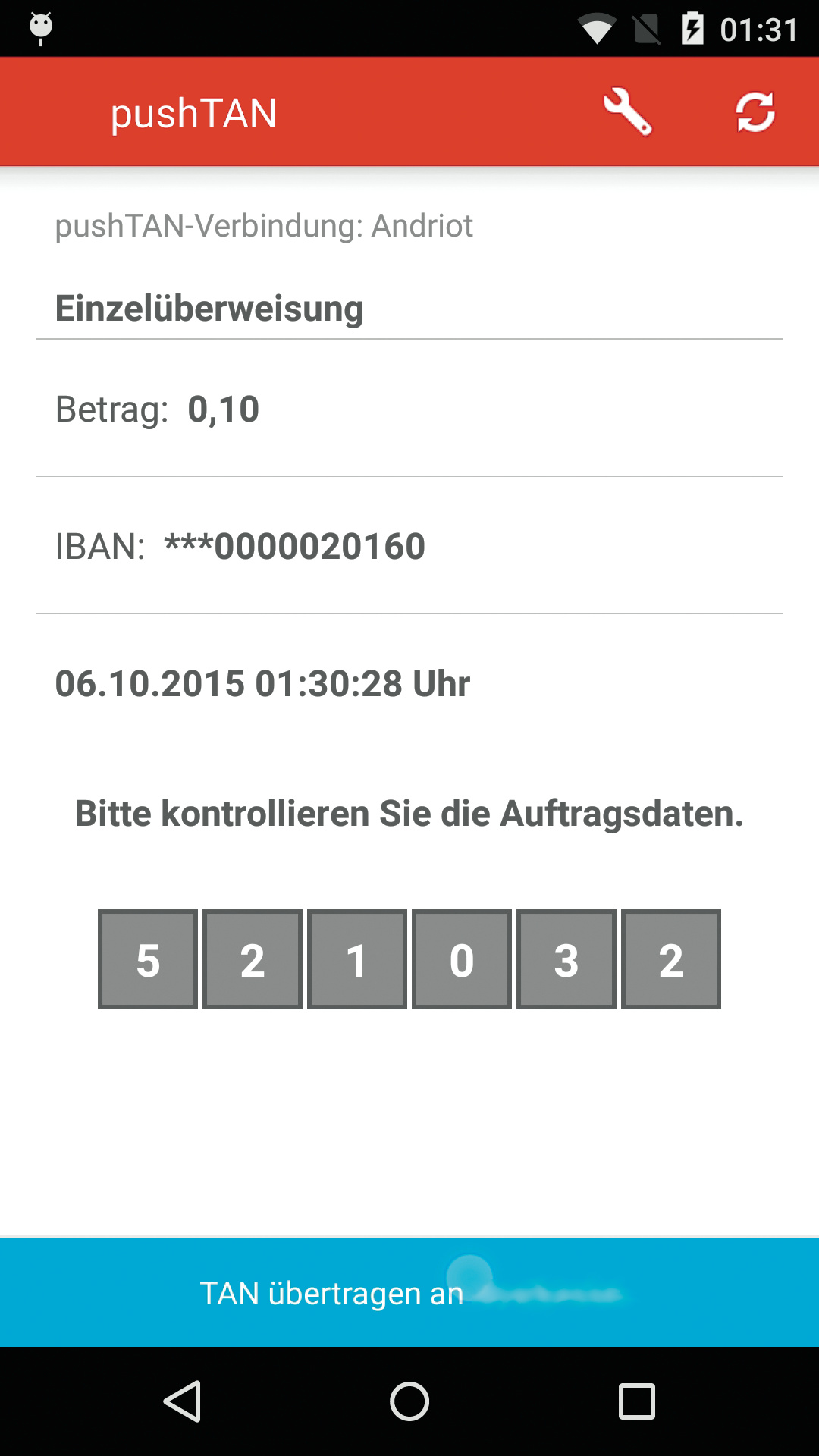Return to the home screen
The width and height of the screenshot is (819, 1456).
tap(409, 1401)
